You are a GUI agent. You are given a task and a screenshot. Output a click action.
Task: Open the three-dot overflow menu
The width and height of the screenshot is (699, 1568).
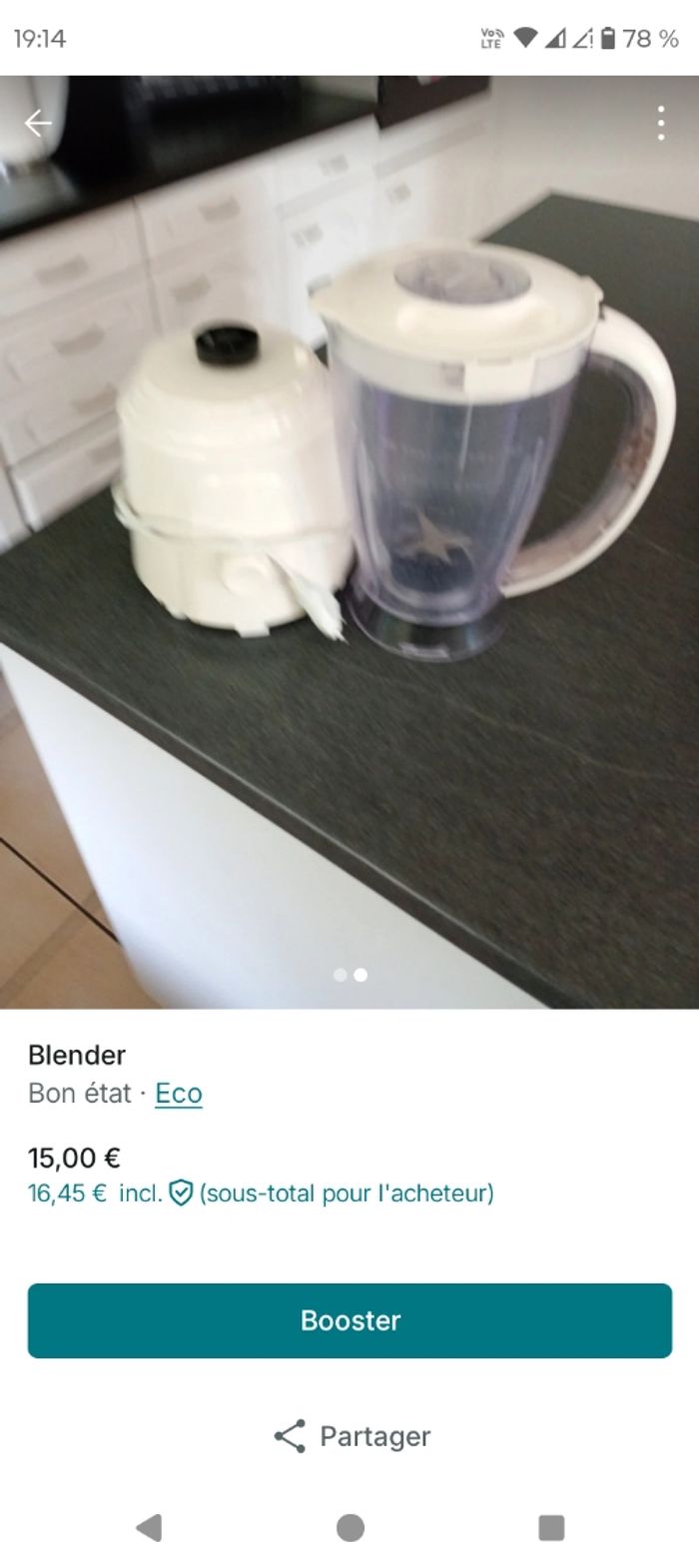pyautogui.click(x=660, y=123)
